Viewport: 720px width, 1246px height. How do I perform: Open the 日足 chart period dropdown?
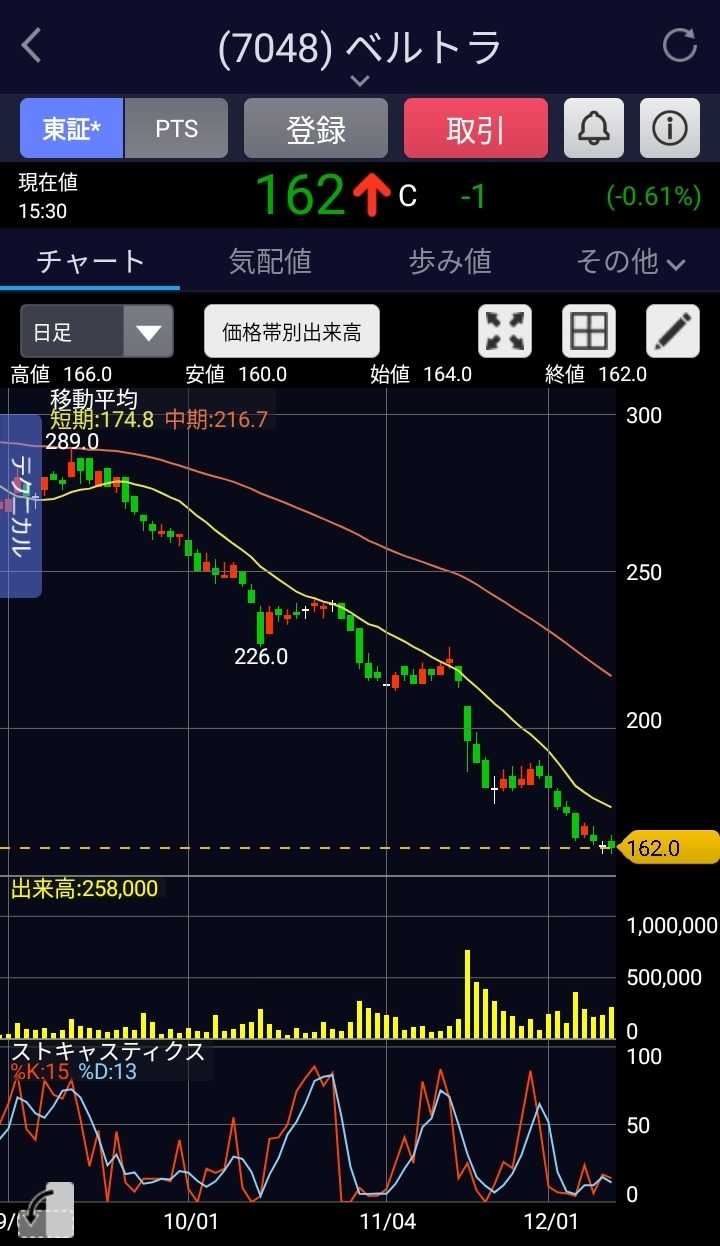pos(97,332)
